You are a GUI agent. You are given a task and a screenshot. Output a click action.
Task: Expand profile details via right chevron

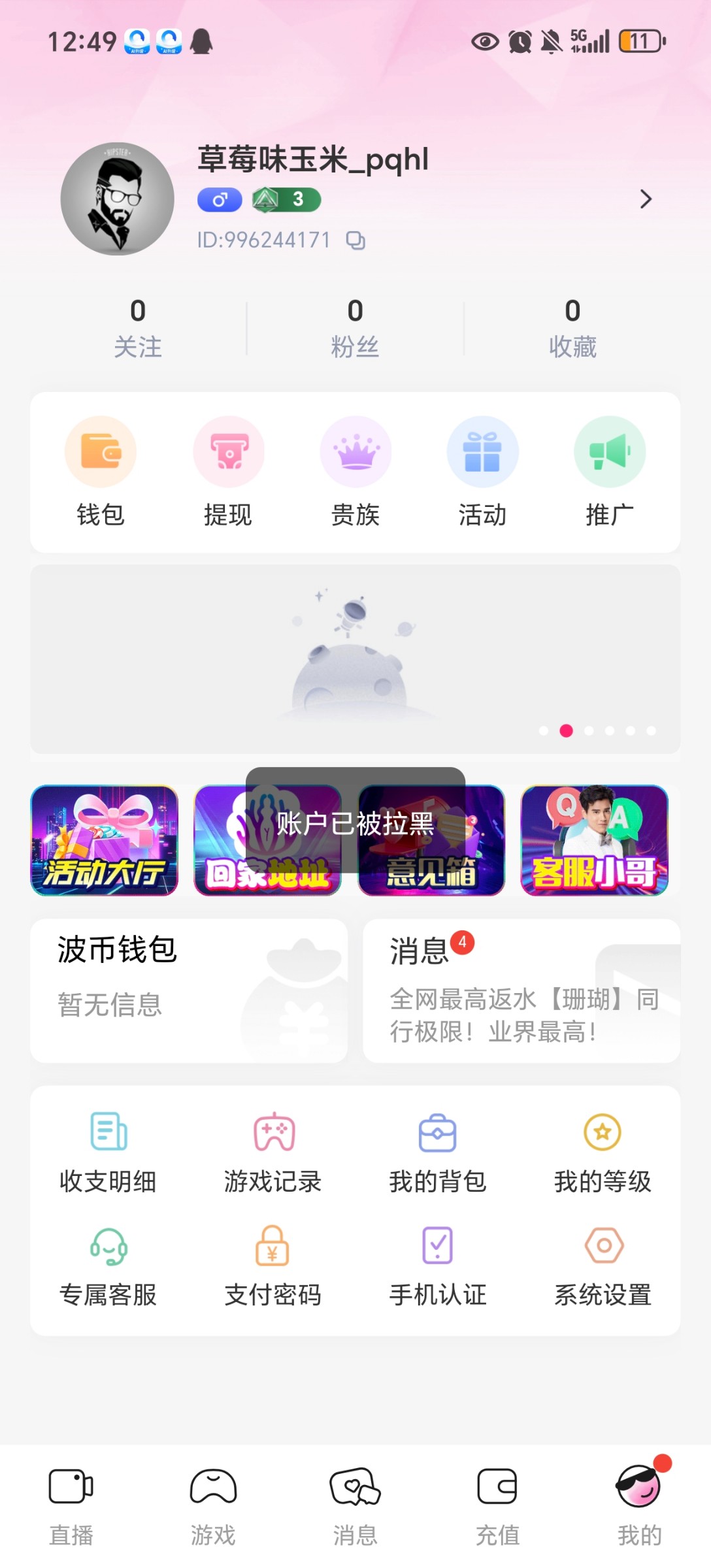pyautogui.click(x=646, y=199)
